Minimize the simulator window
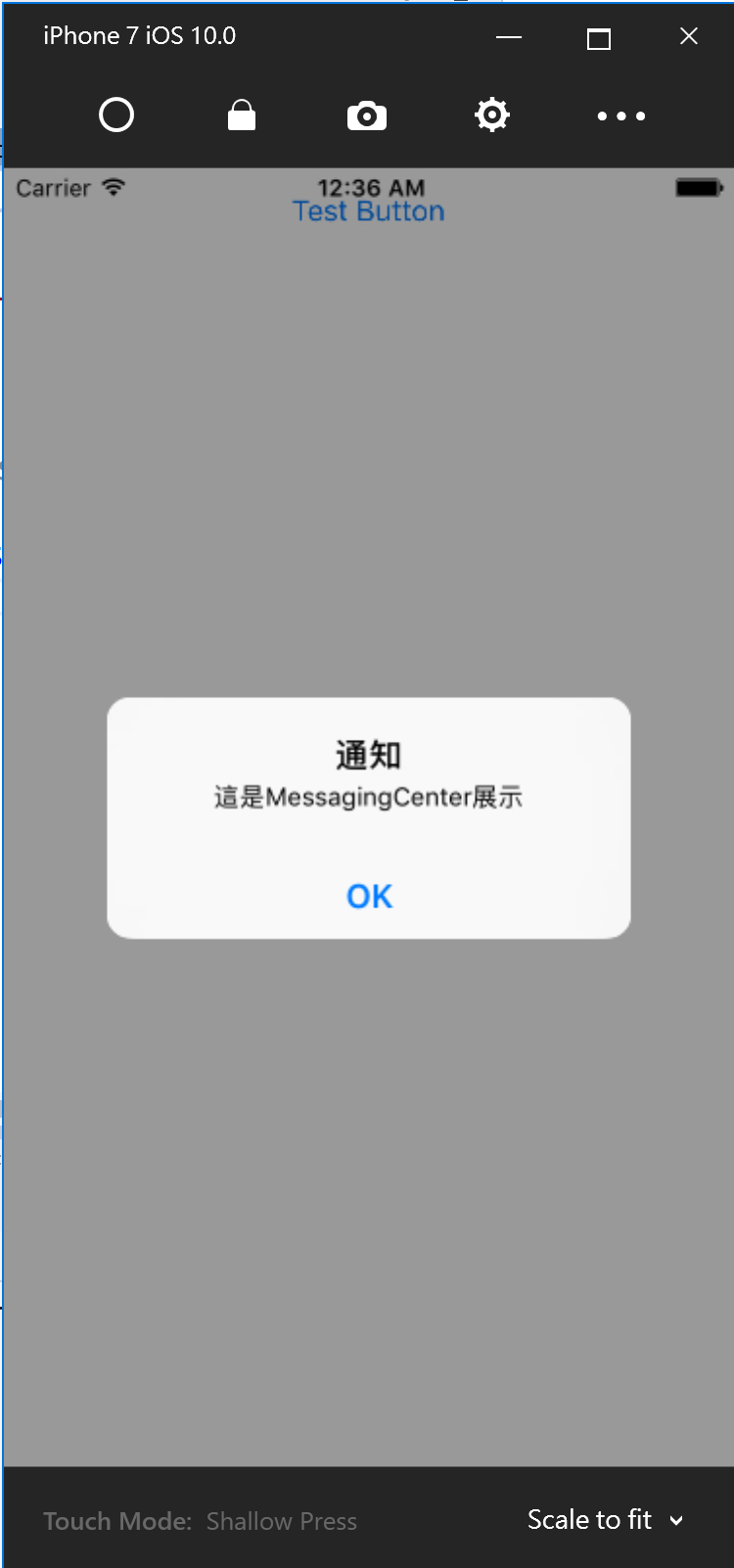Image resolution: width=734 pixels, height=1568 pixels. [509, 37]
